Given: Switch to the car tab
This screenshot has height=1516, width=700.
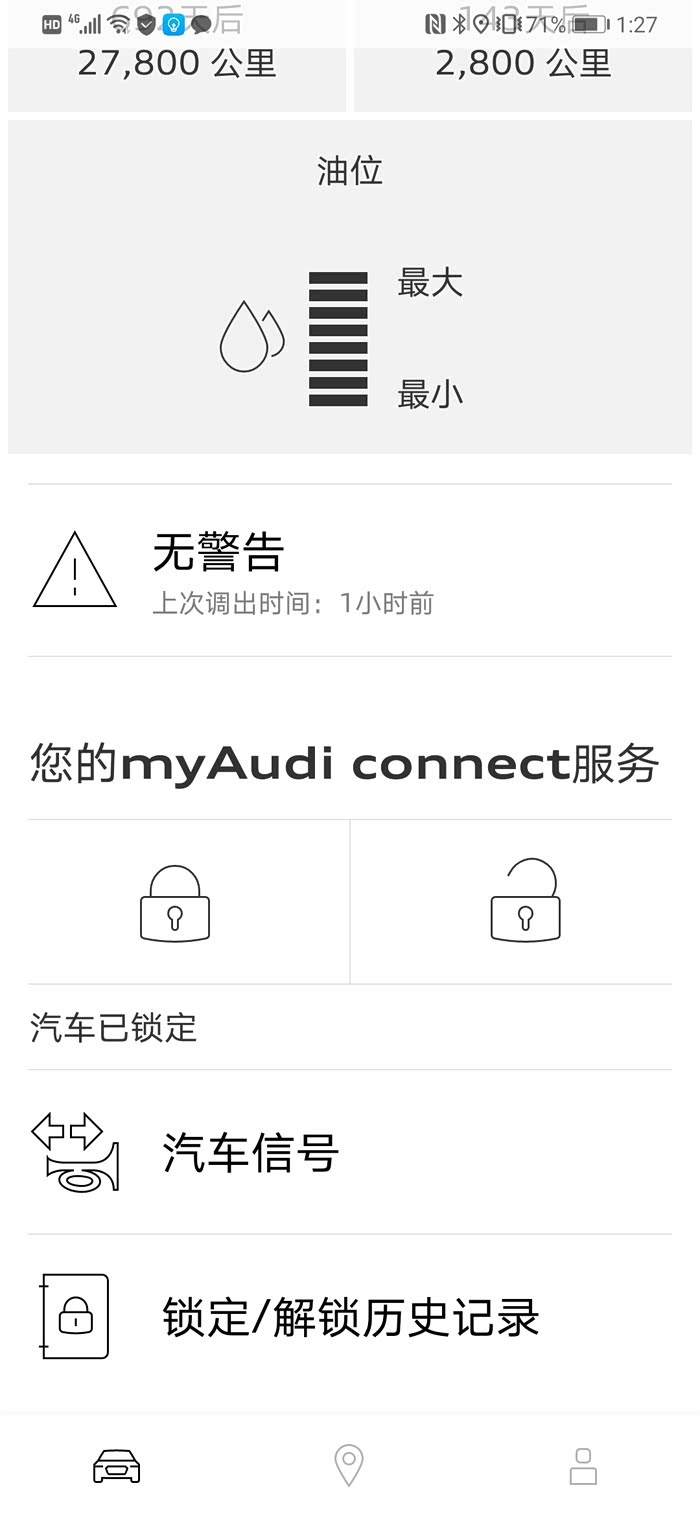Looking at the screenshot, I should click(x=117, y=1467).
